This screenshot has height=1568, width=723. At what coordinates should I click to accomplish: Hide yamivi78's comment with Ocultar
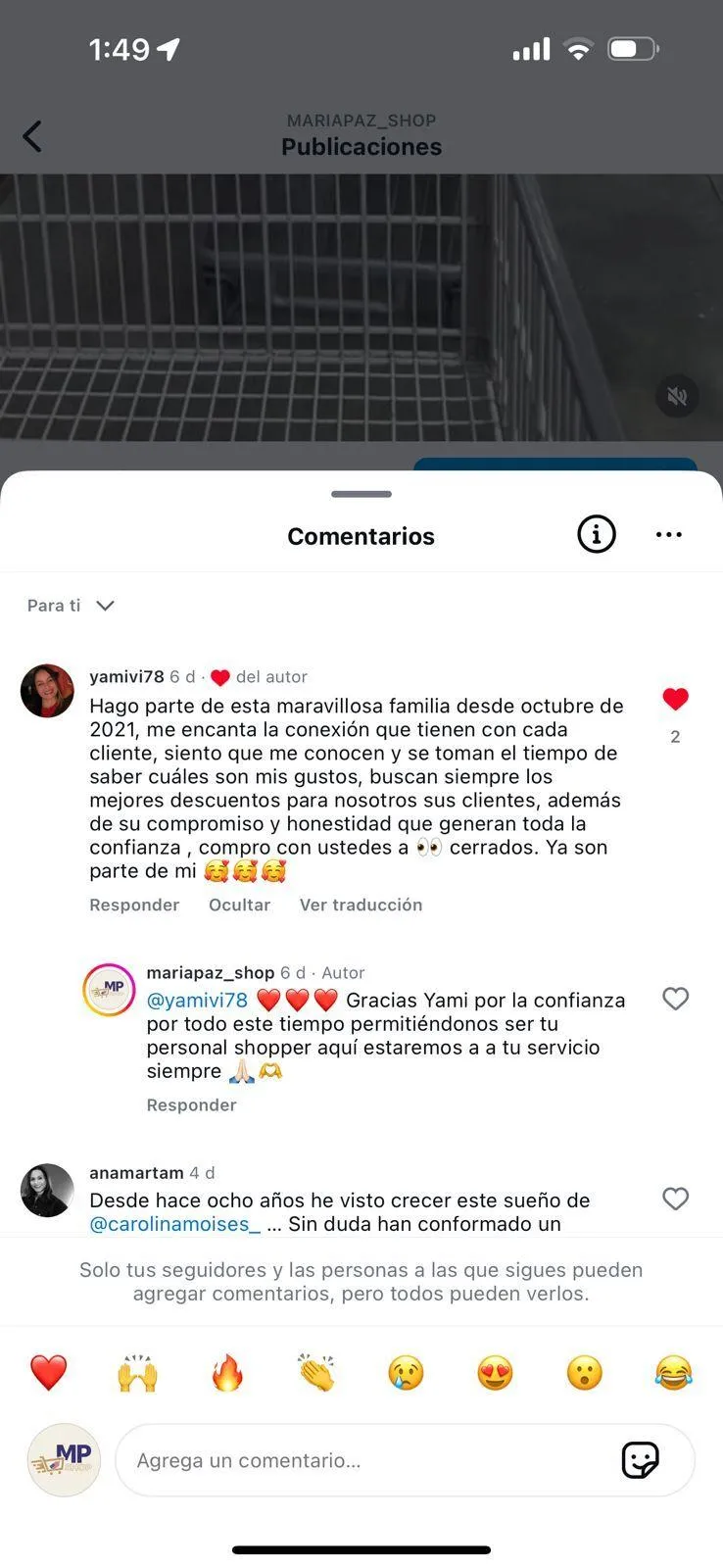[x=239, y=905]
